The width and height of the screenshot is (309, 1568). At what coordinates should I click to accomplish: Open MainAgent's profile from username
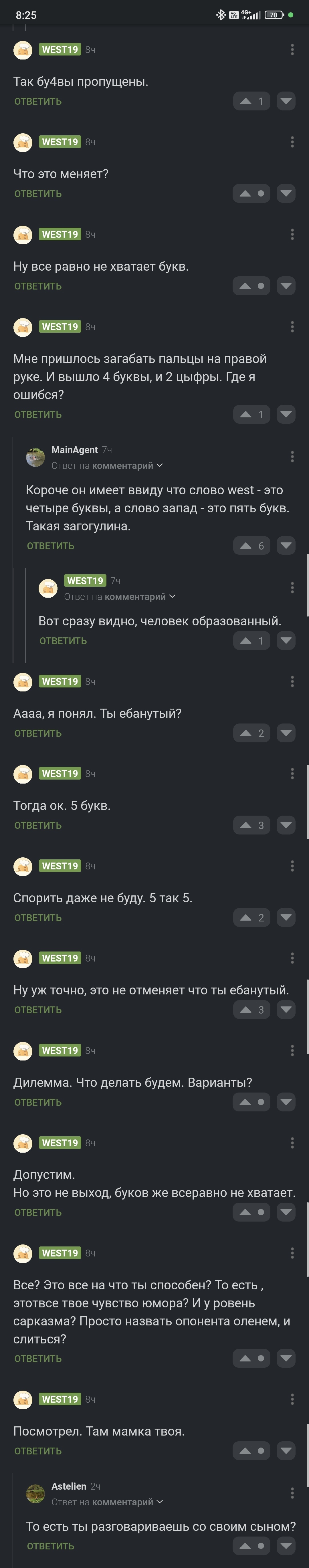pos(74,450)
